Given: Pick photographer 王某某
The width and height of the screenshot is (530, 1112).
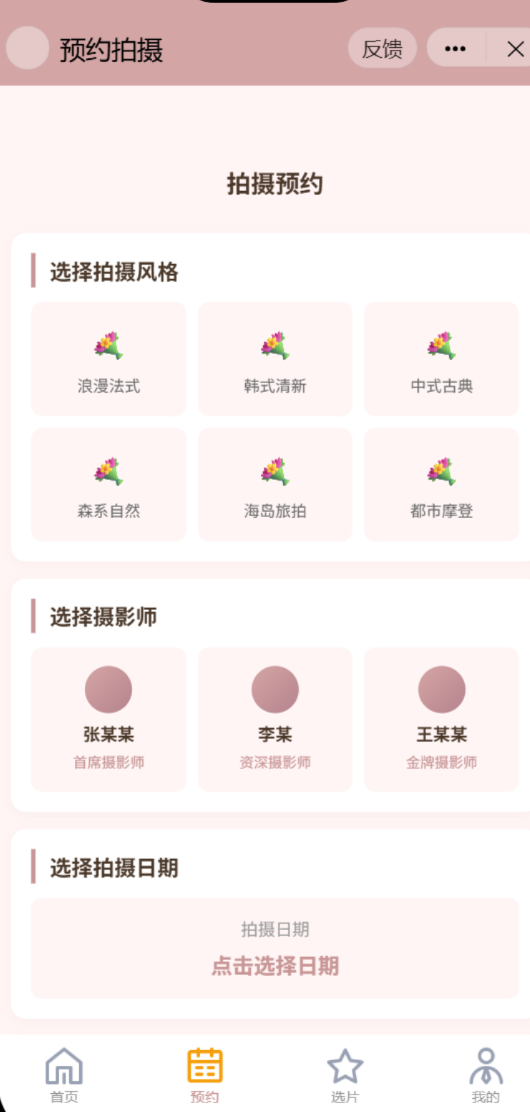Looking at the screenshot, I should [x=441, y=719].
